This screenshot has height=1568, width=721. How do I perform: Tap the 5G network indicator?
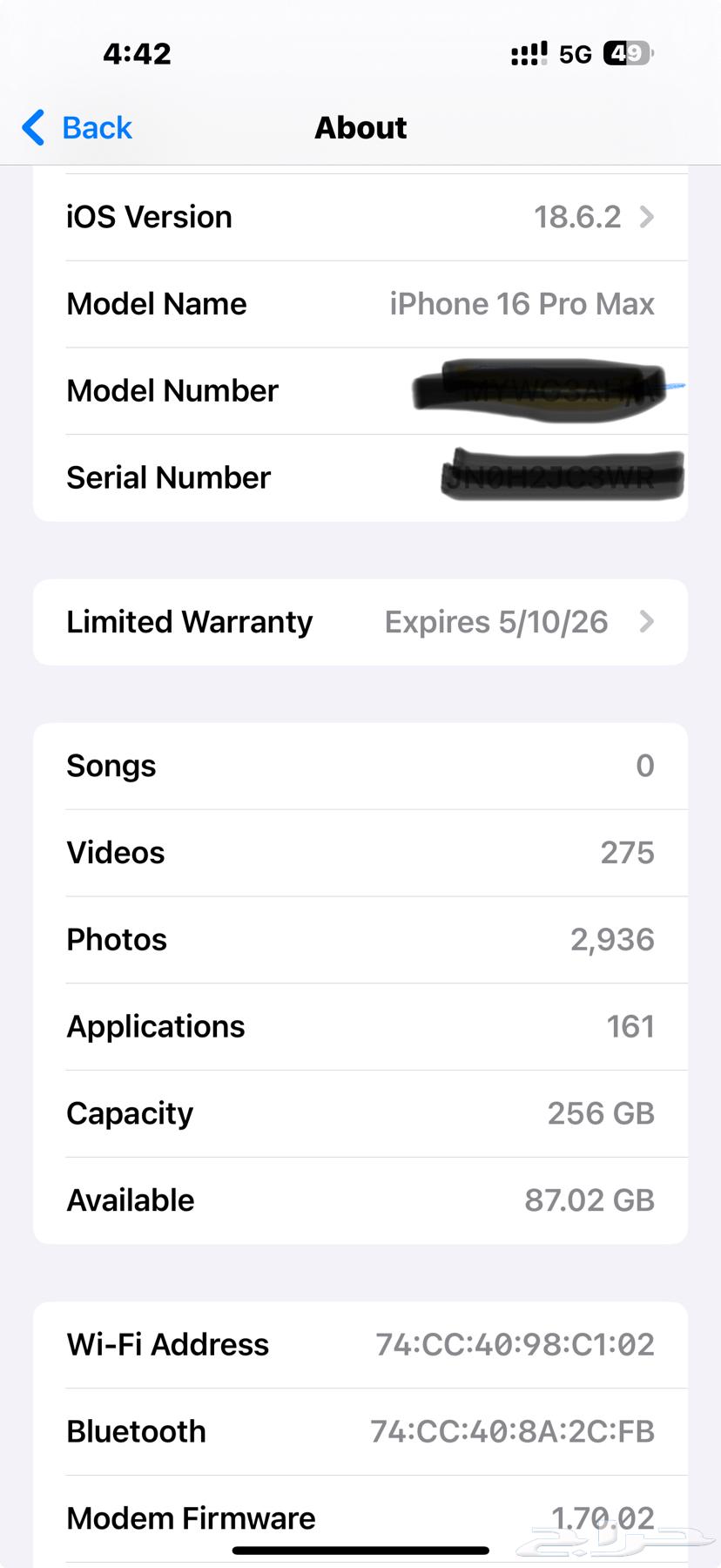pyautogui.click(x=575, y=53)
